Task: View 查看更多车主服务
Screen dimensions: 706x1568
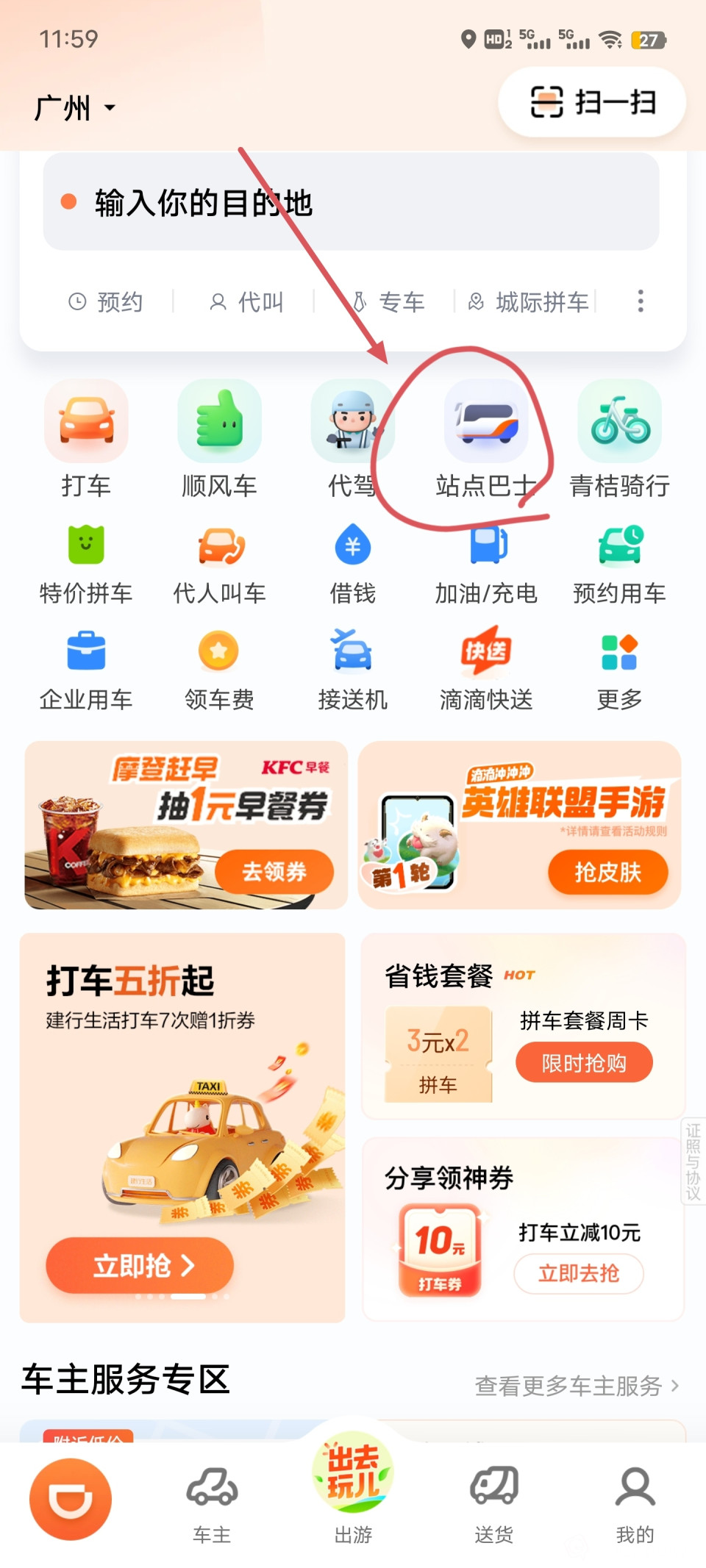Action: point(577,1386)
